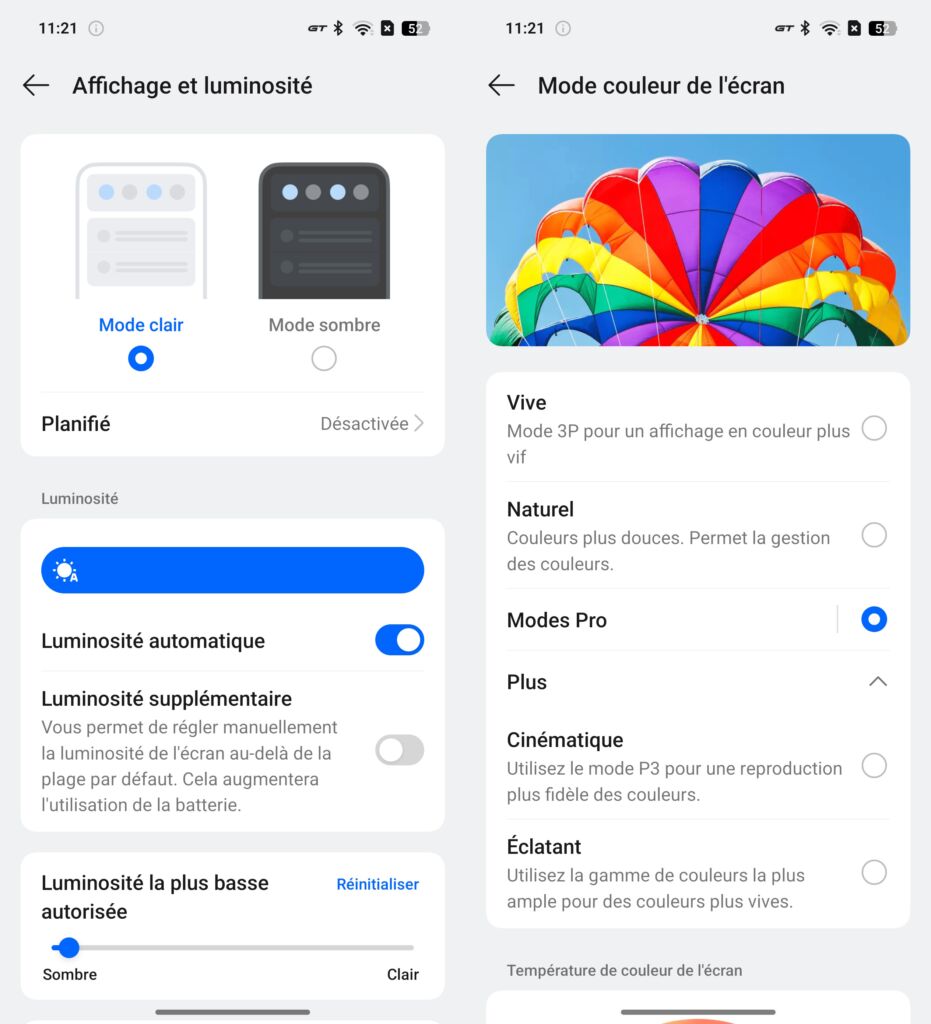Select the Mode sombre radio button

(324, 358)
